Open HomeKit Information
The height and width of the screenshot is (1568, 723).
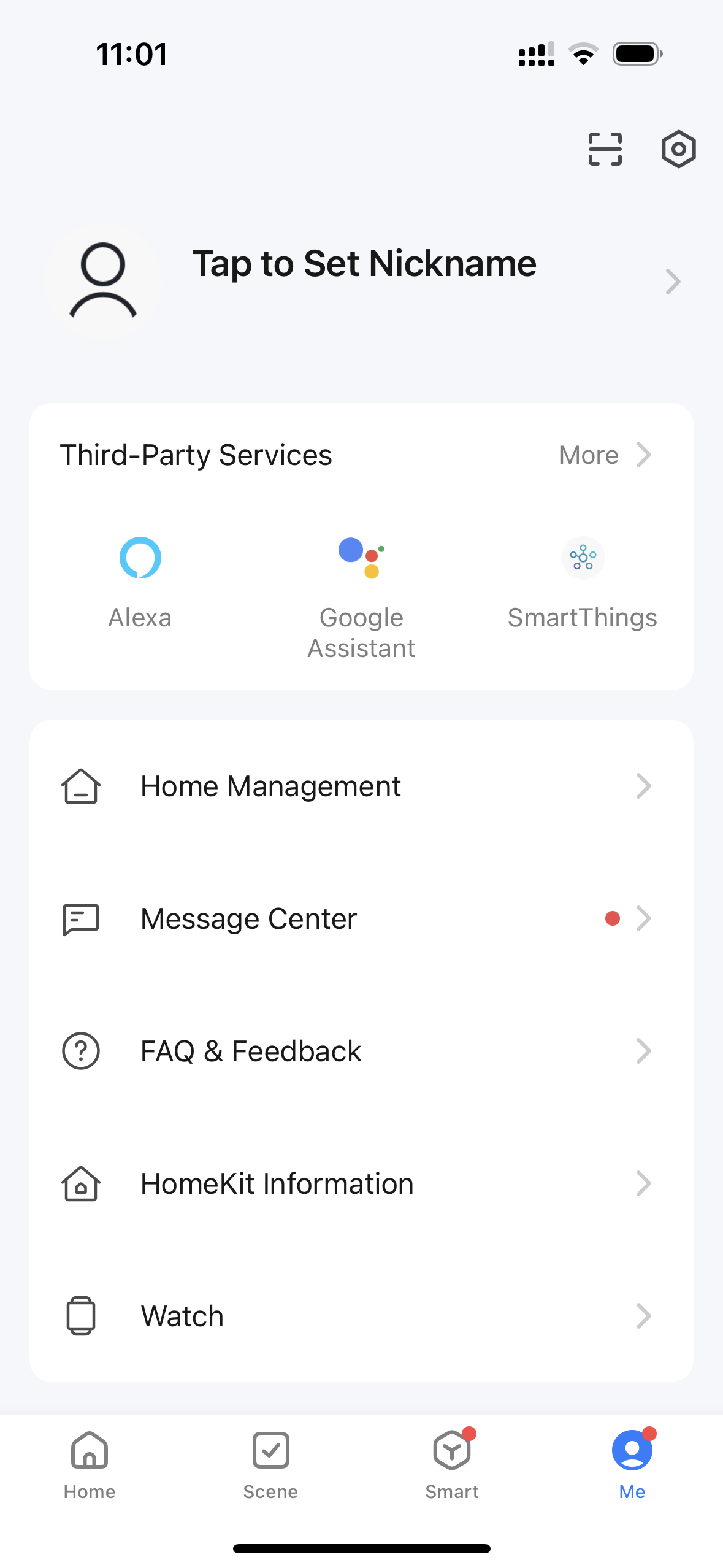(x=361, y=1183)
